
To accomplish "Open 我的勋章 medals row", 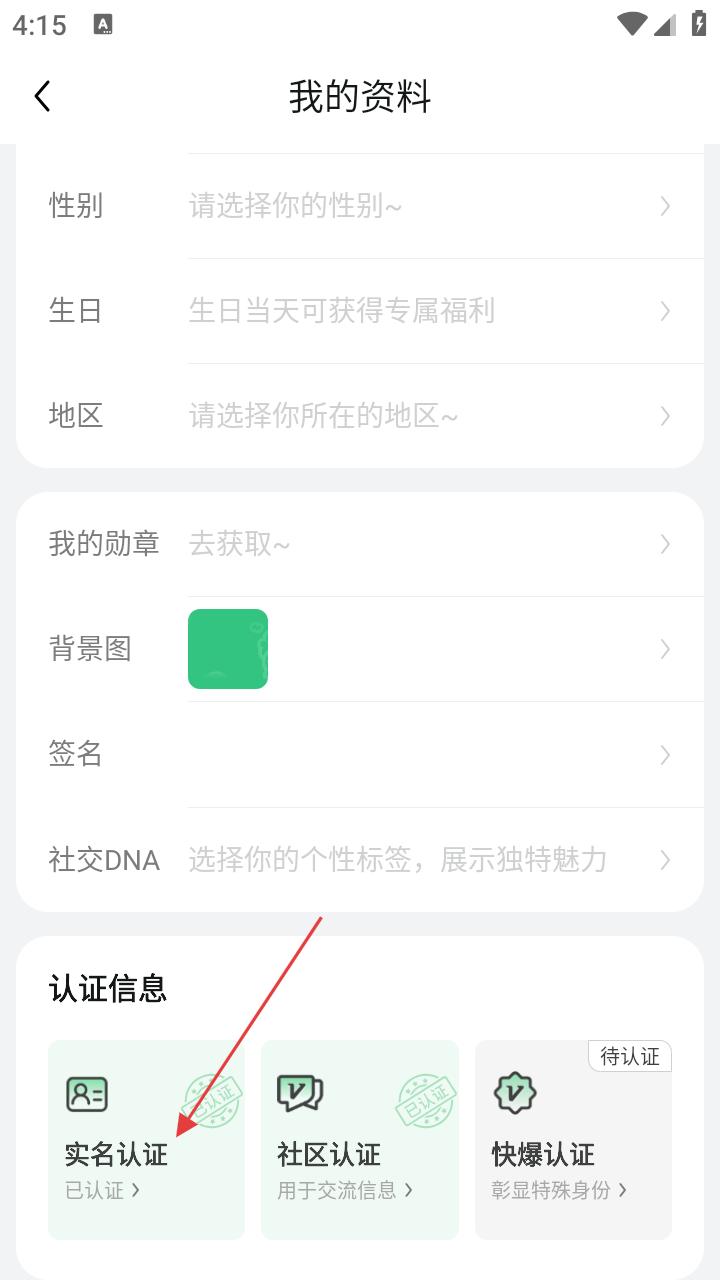I will [360, 544].
